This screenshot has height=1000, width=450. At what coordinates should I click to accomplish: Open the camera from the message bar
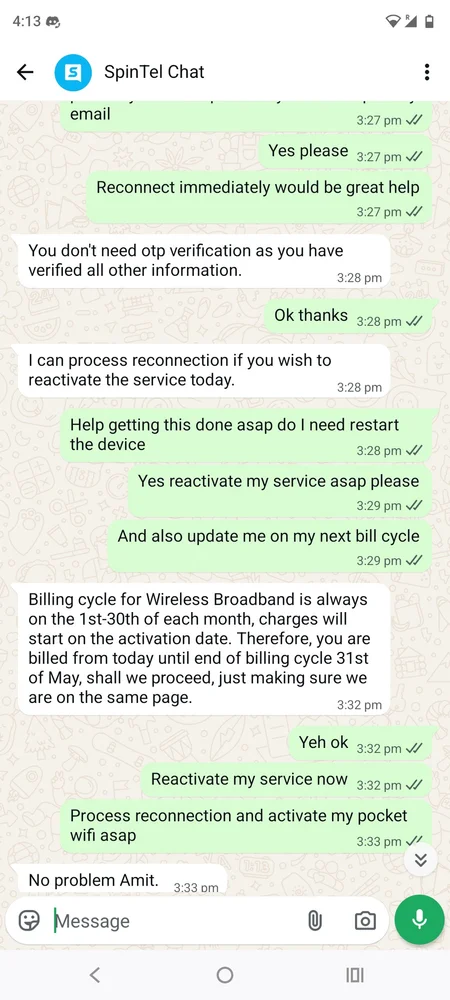coord(365,920)
